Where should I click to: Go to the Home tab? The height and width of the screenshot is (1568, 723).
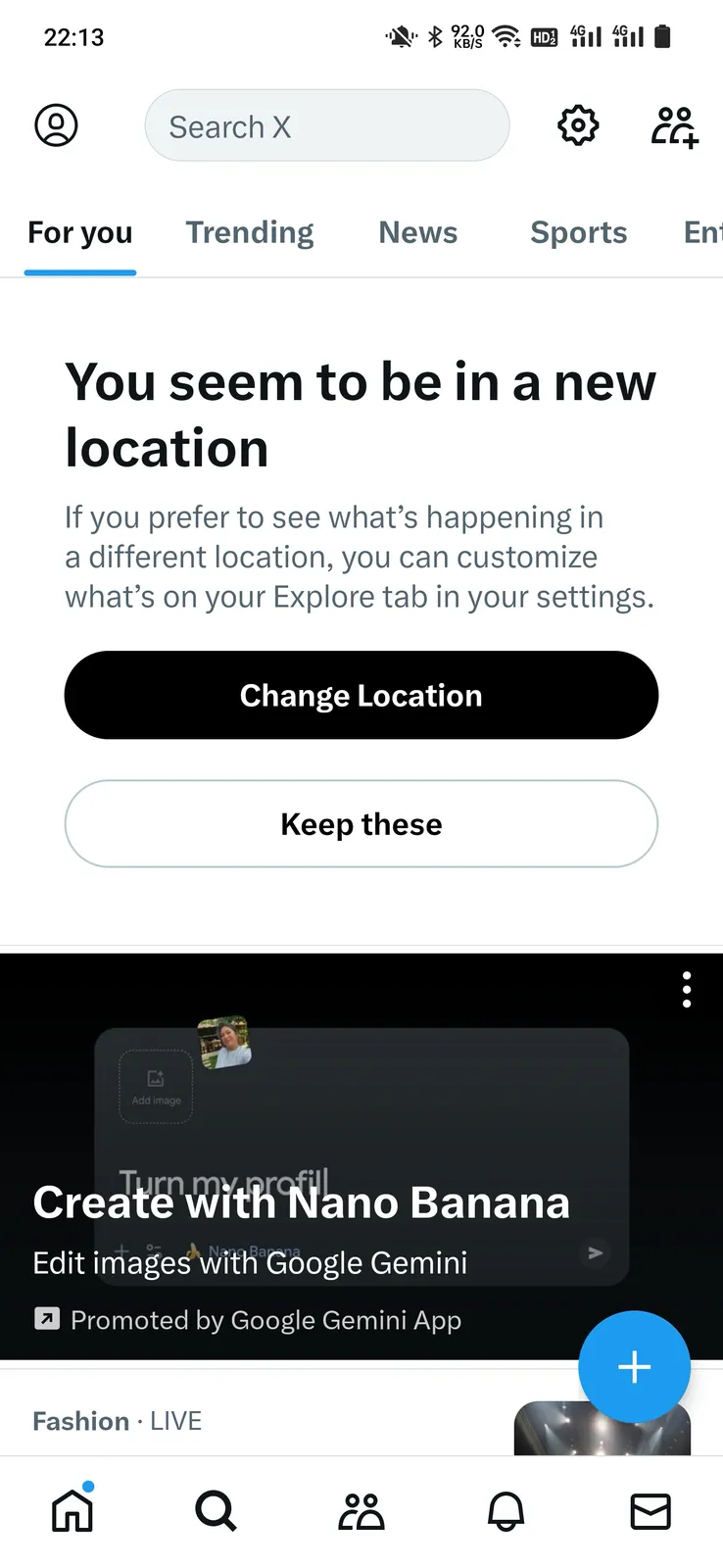pos(72,1510)
